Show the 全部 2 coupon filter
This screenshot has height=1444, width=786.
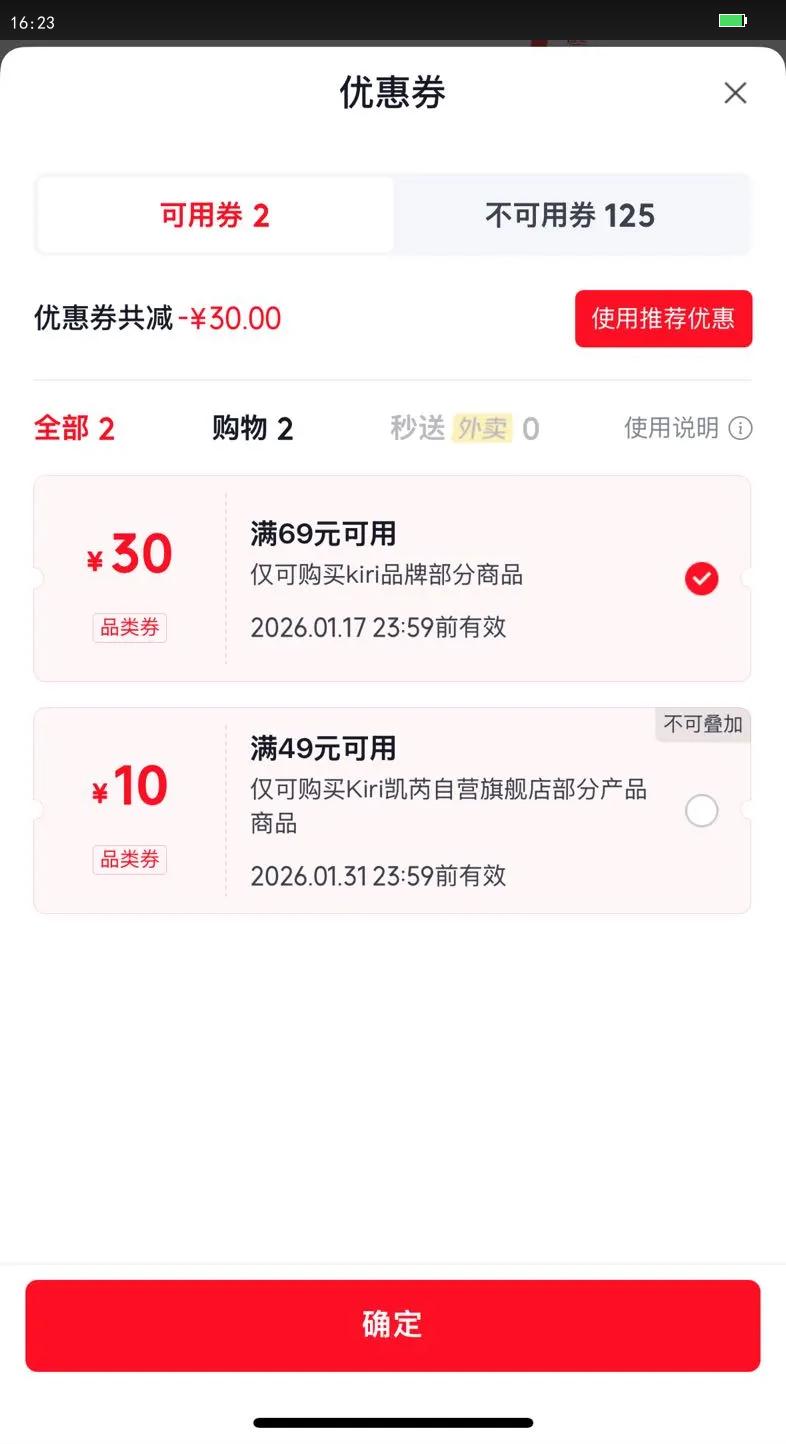pos(74,429)
